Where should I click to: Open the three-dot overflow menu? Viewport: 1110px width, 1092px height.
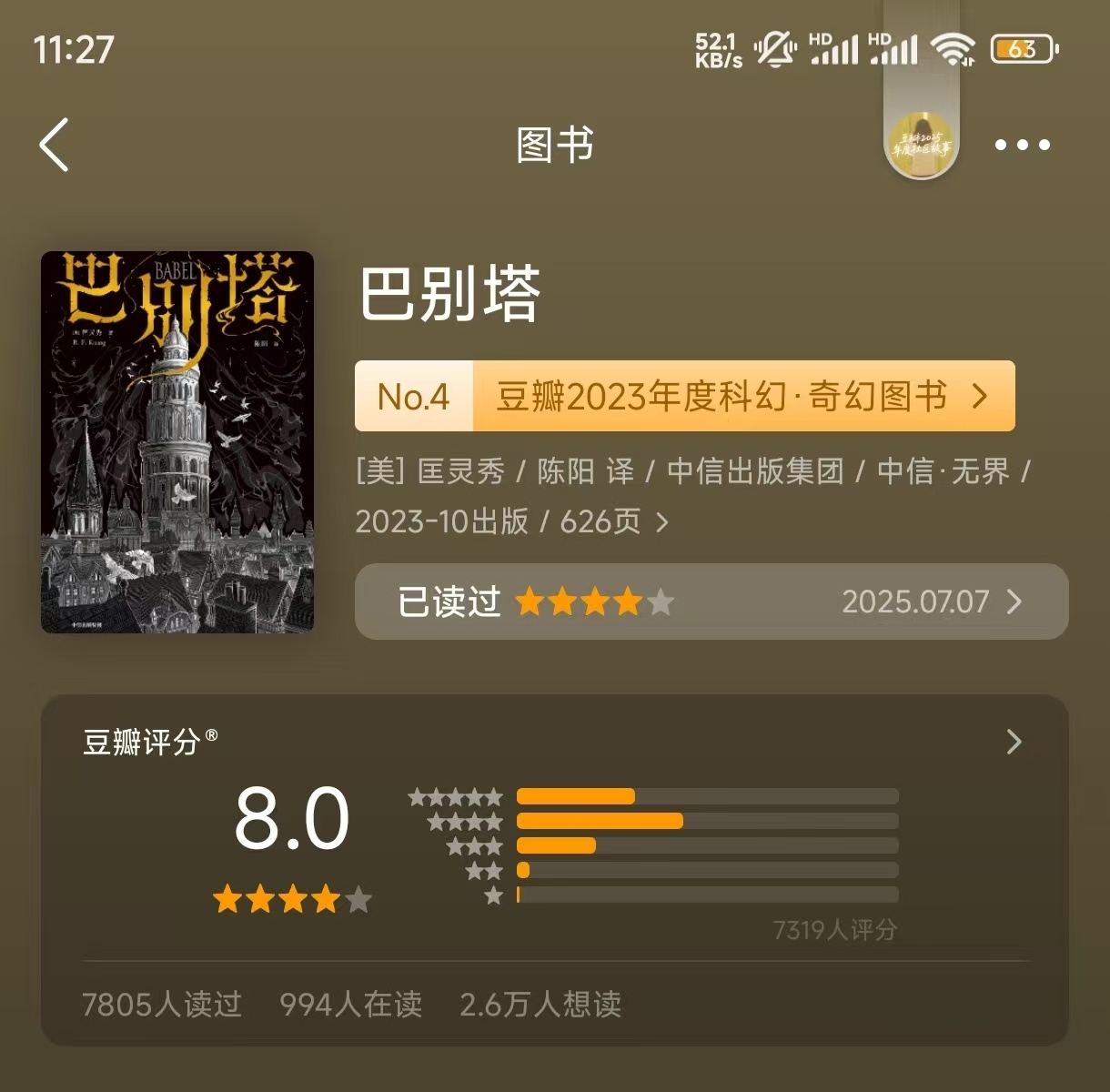click(1022, 145)
